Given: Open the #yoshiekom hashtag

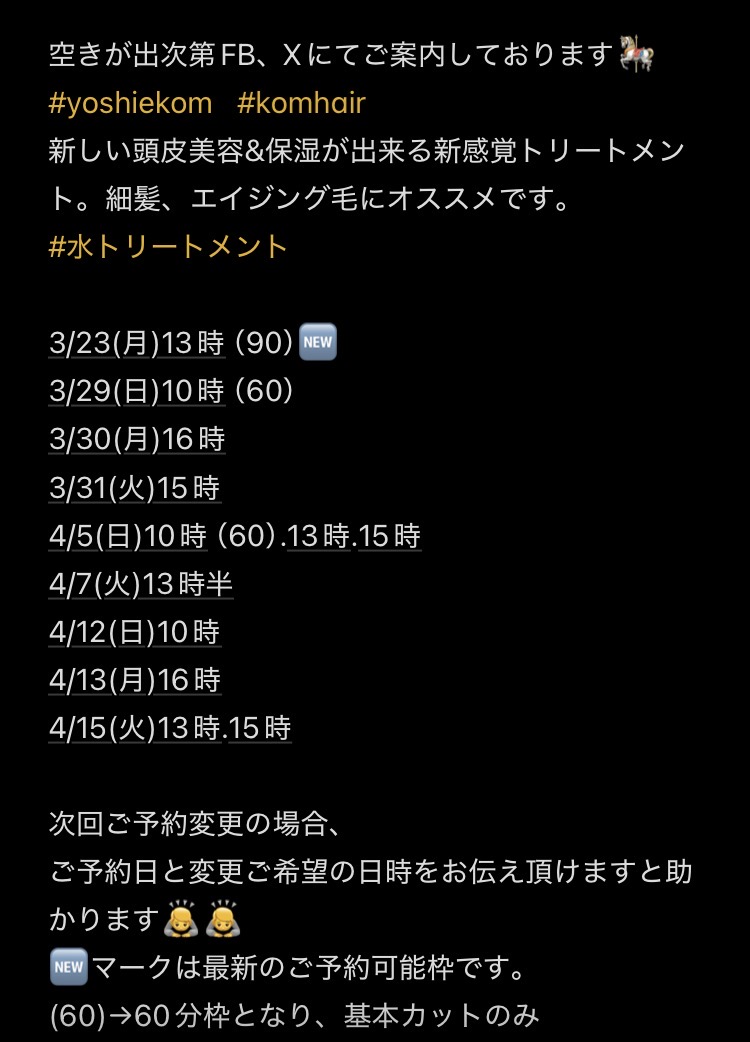Looking at the screenshot, I should [131, 102].
